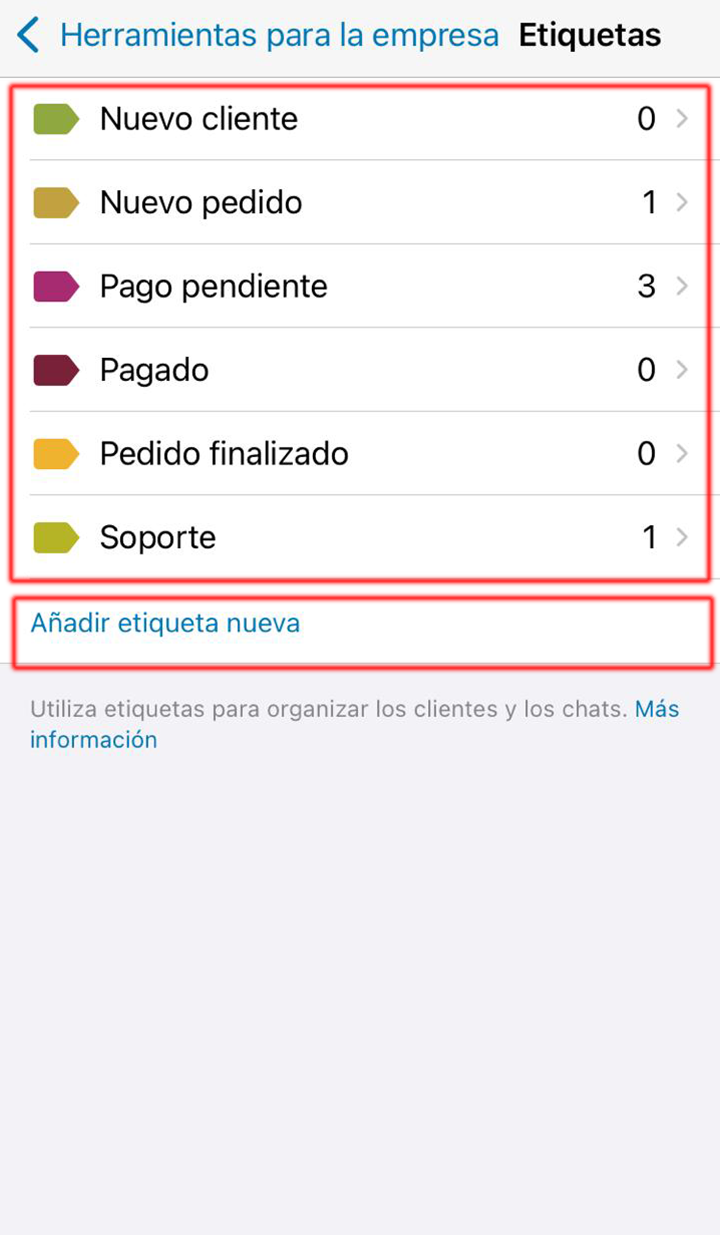Open the Más información link
Viewport: 720px width, 1235px height.
coord(93,725)
